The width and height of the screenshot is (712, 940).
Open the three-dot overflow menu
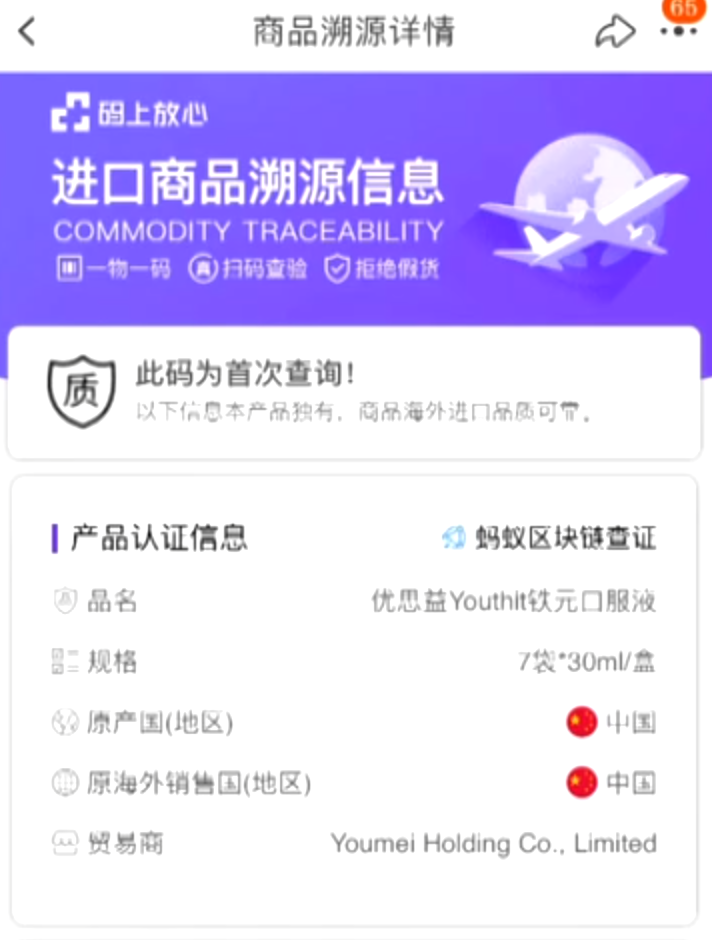[678, 32]
